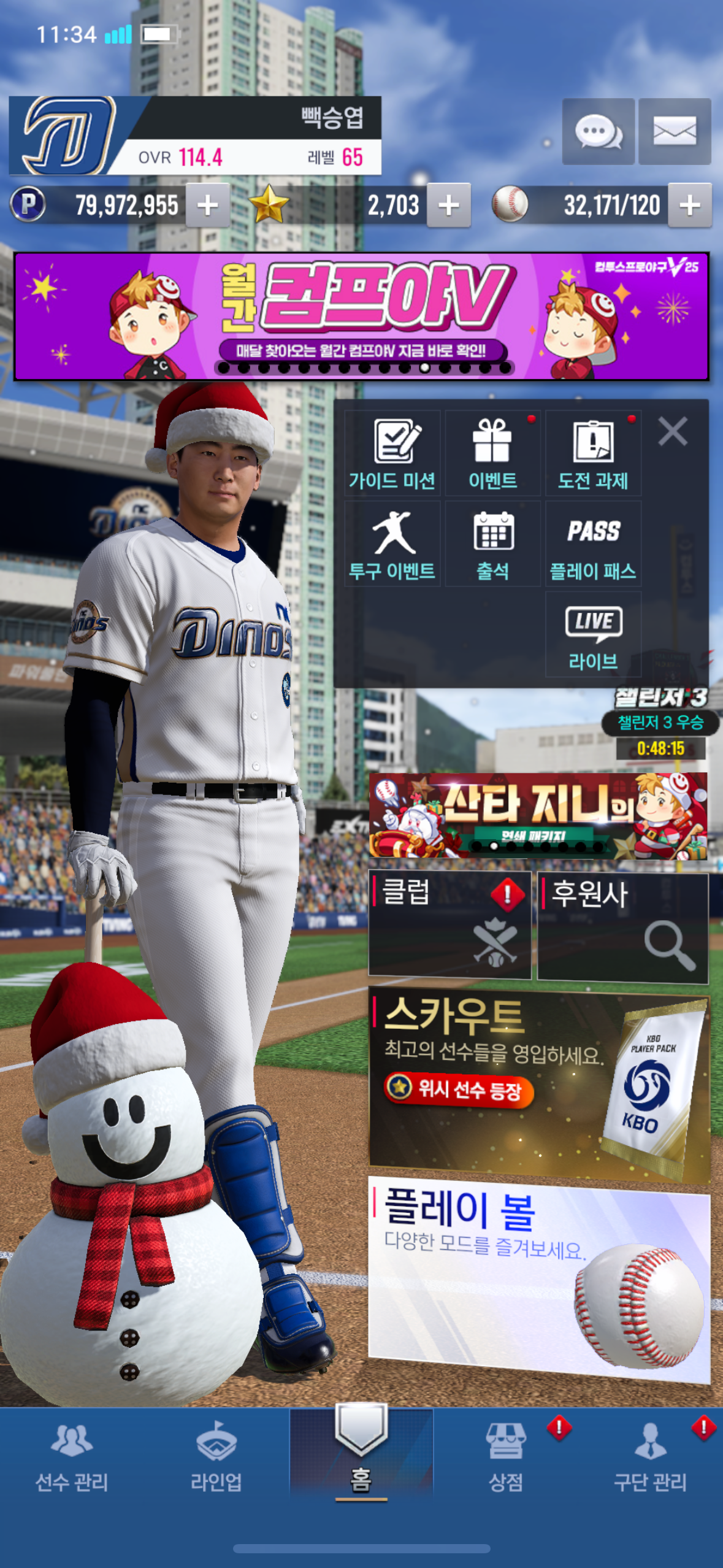Open 출석 calendar check-in

tap(492, 544)
